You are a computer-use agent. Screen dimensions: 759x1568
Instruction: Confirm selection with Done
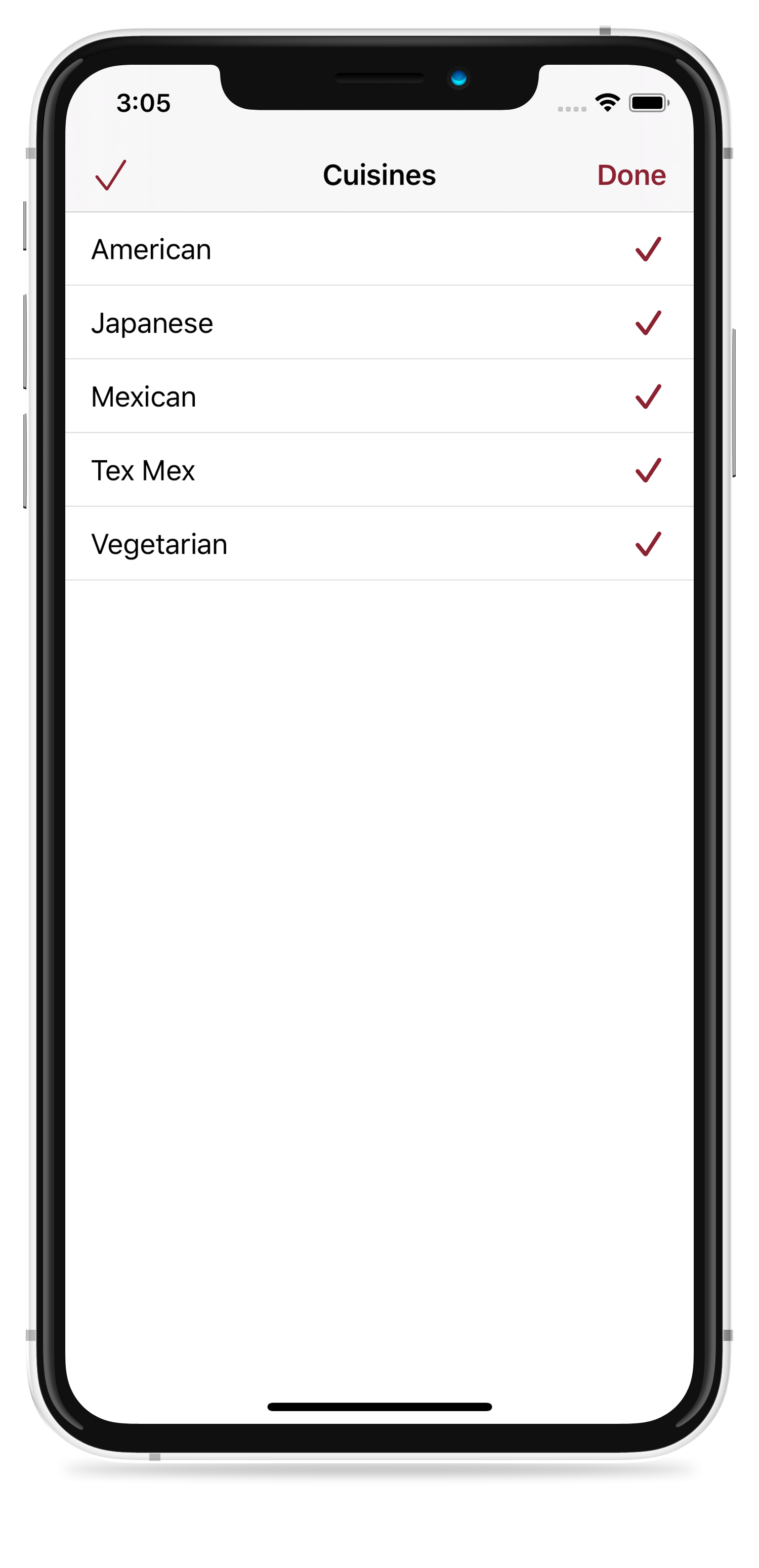click(630, 176)
